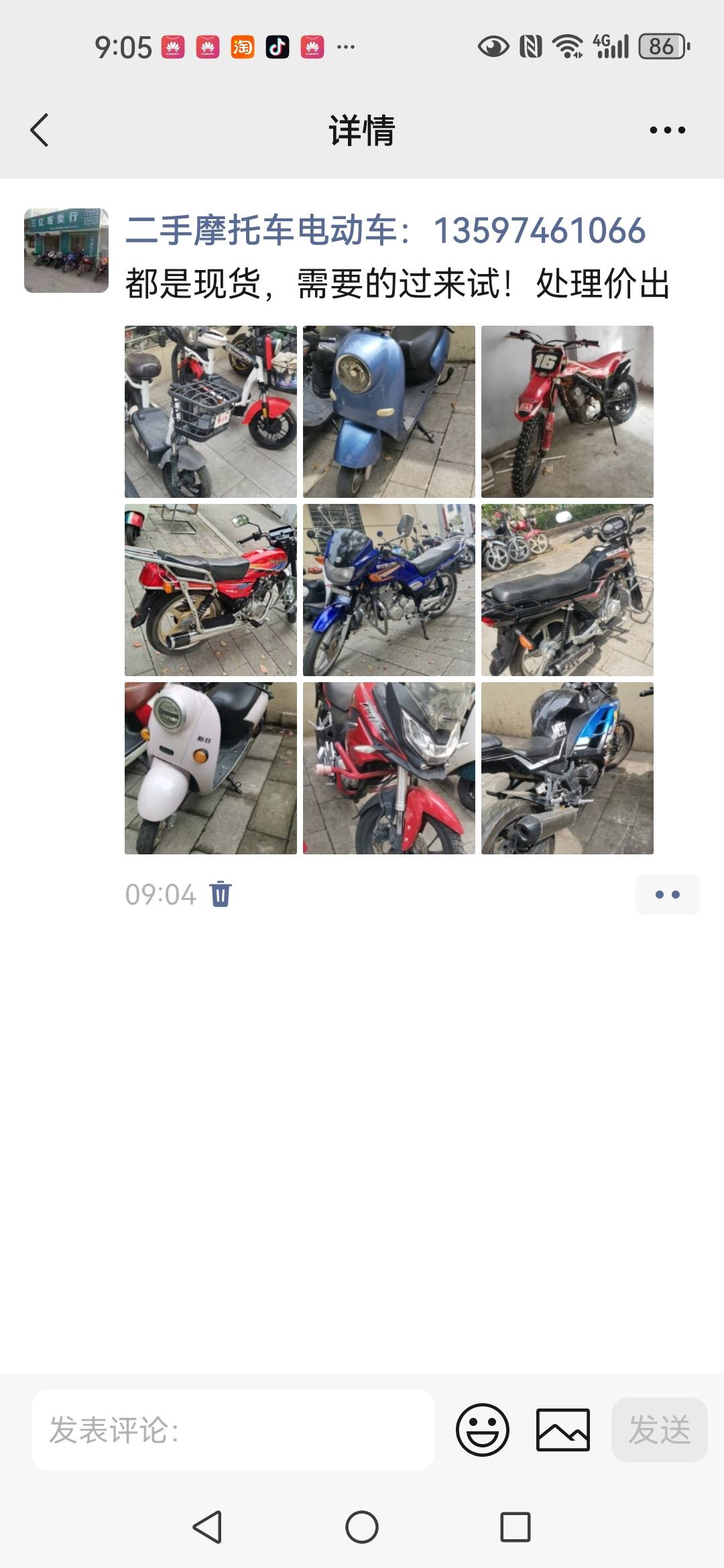This screenshot has height=1568, width=724.
Task: View the white scooter photo
Action: click(210, 768)
